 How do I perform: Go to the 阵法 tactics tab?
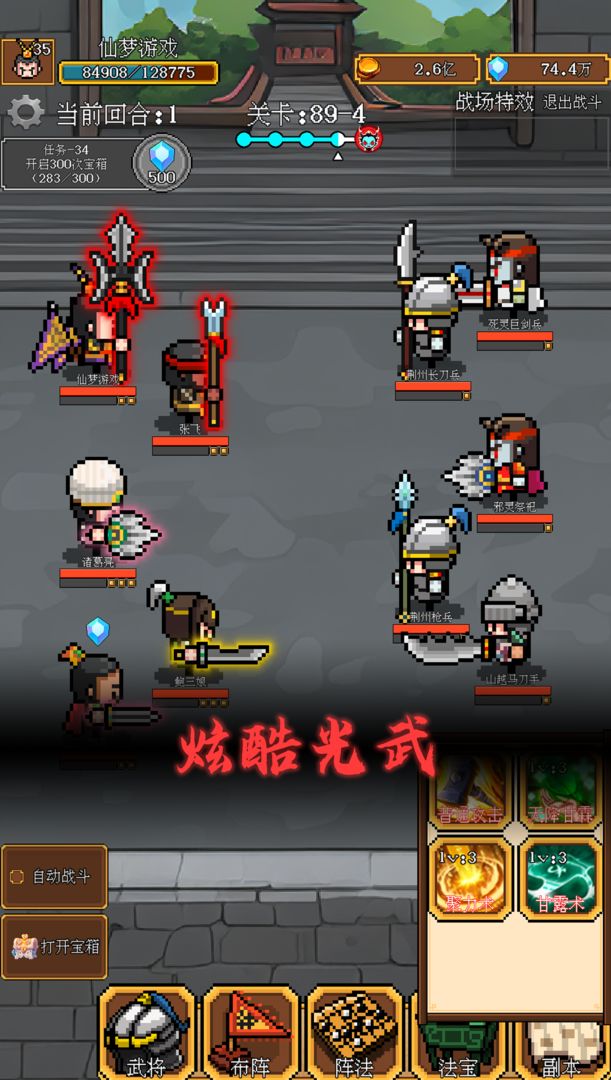pos(353,1036)
